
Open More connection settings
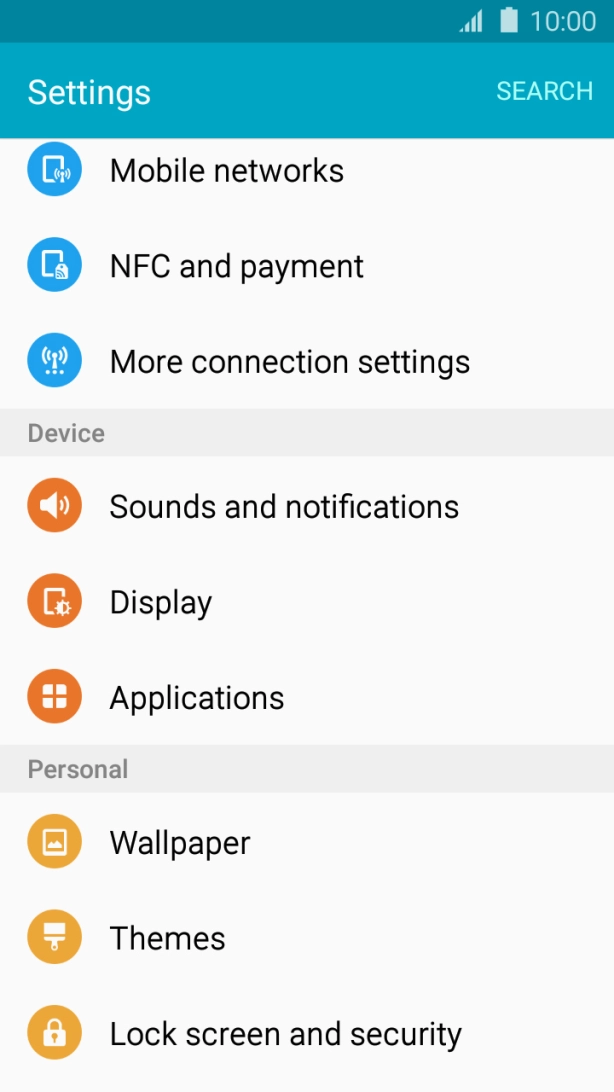[x=307, y=361]
